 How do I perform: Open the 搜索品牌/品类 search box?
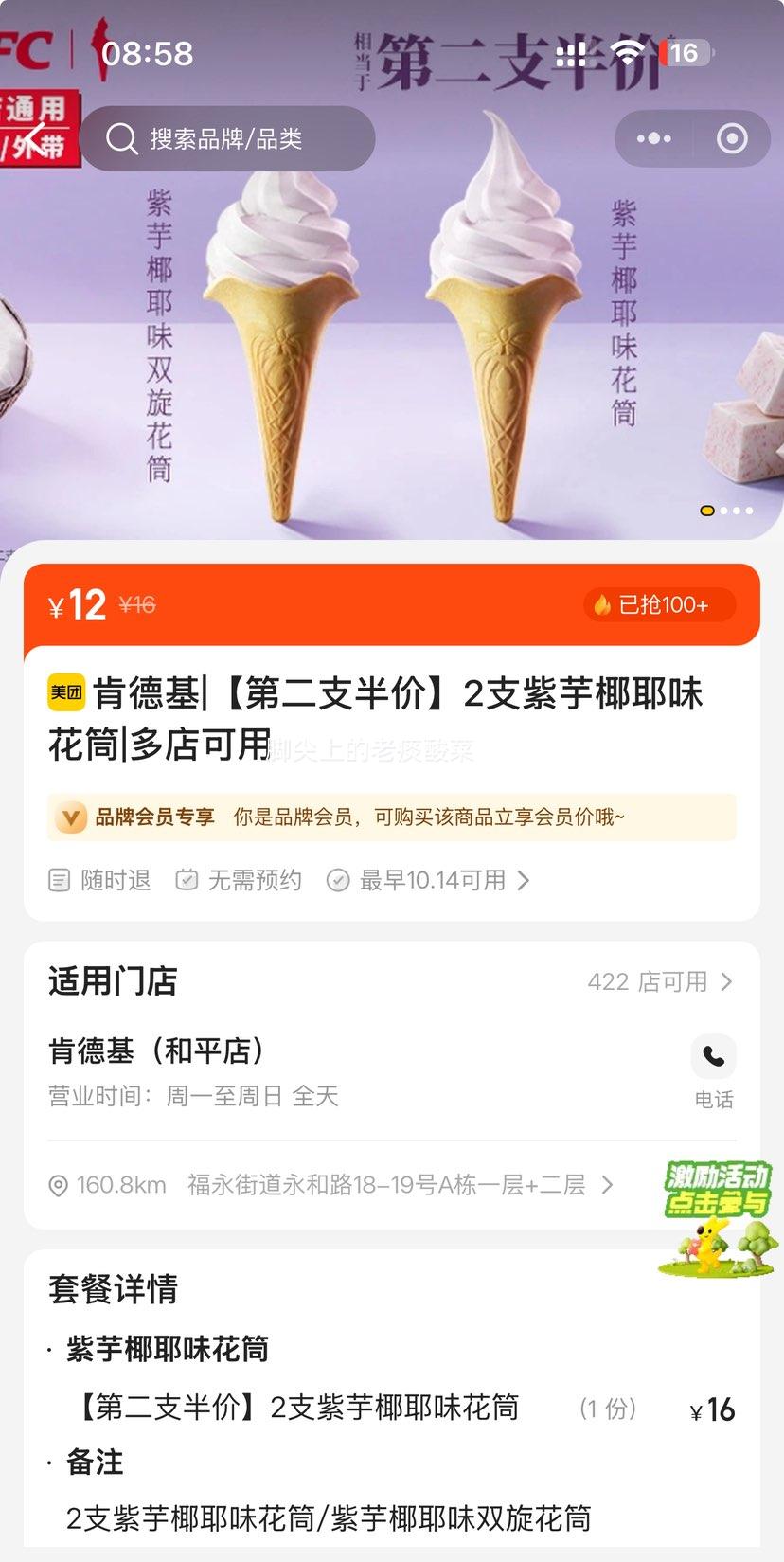point(227,139)
